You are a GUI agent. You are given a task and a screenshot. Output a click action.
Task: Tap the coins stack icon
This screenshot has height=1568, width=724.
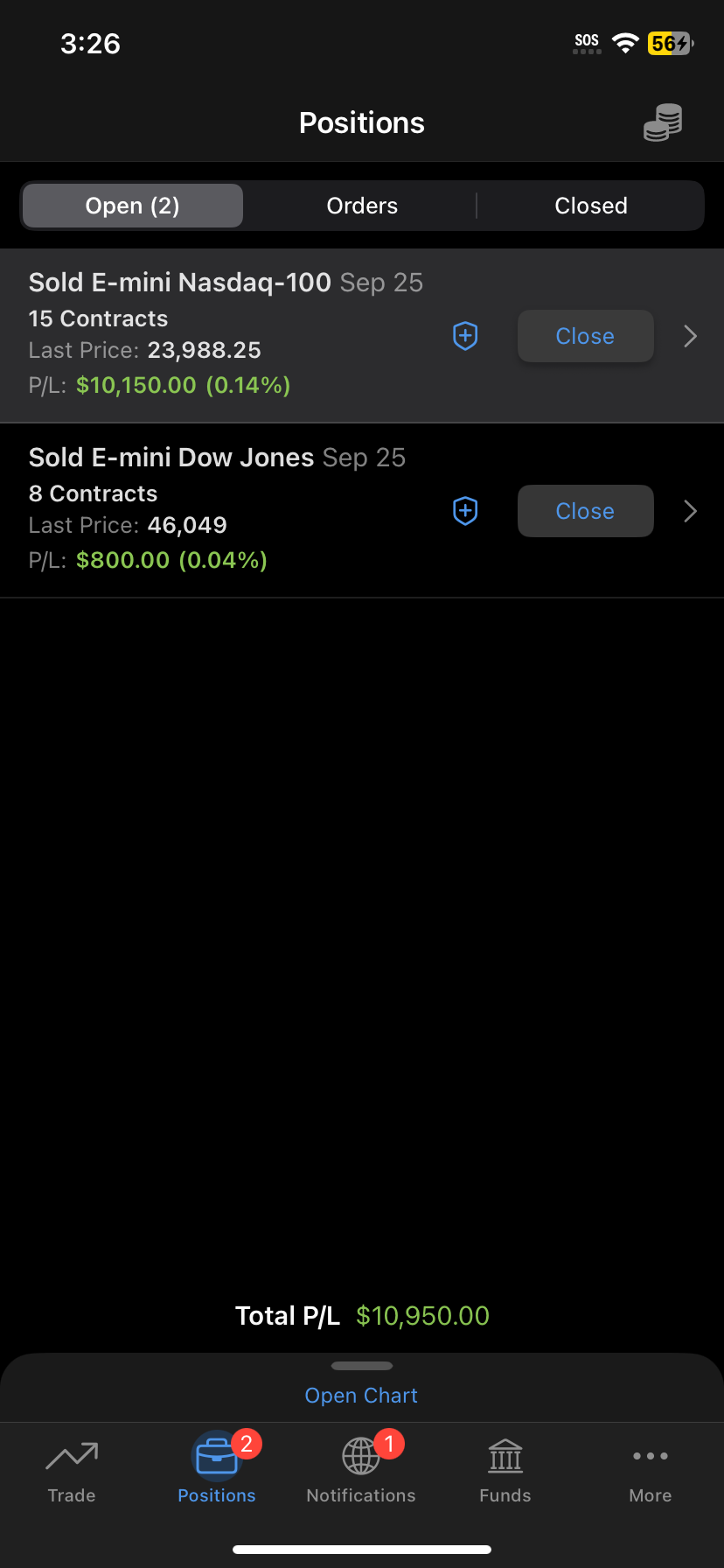point(663,122)
